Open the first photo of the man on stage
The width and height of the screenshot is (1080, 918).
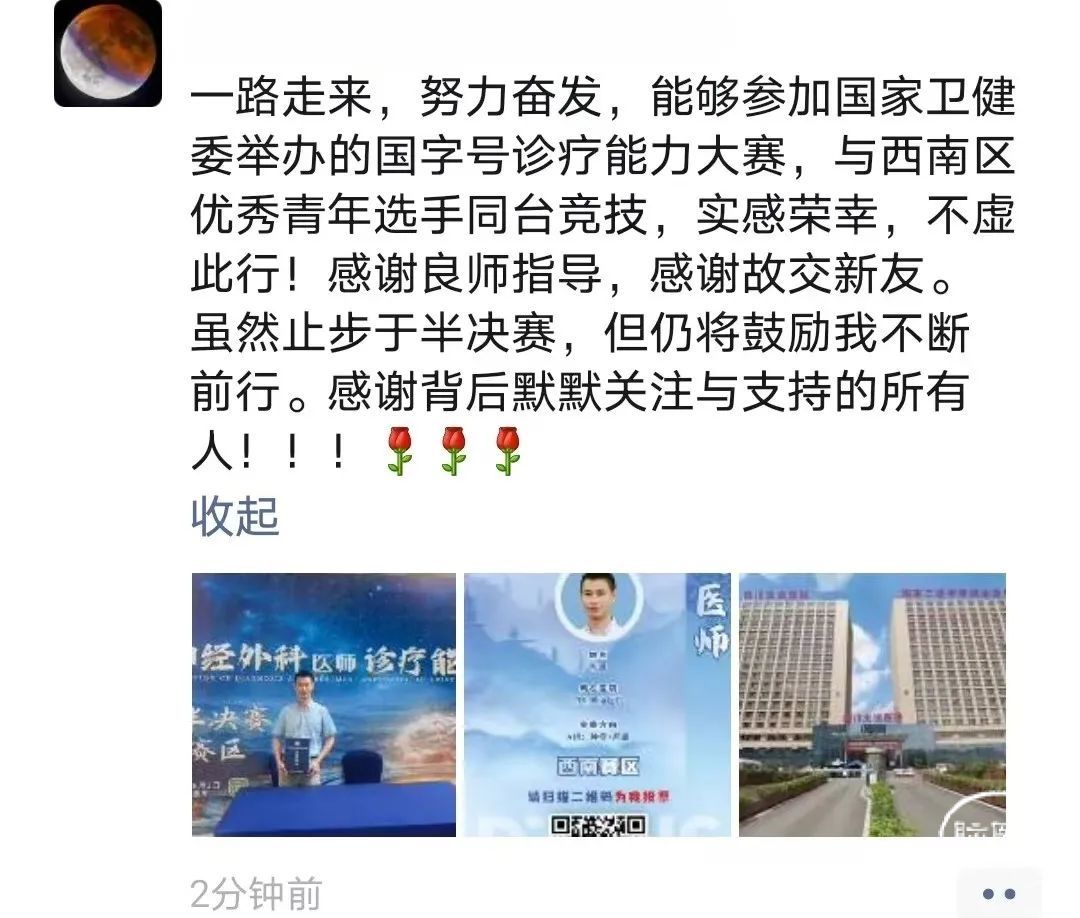pos(324,704)
